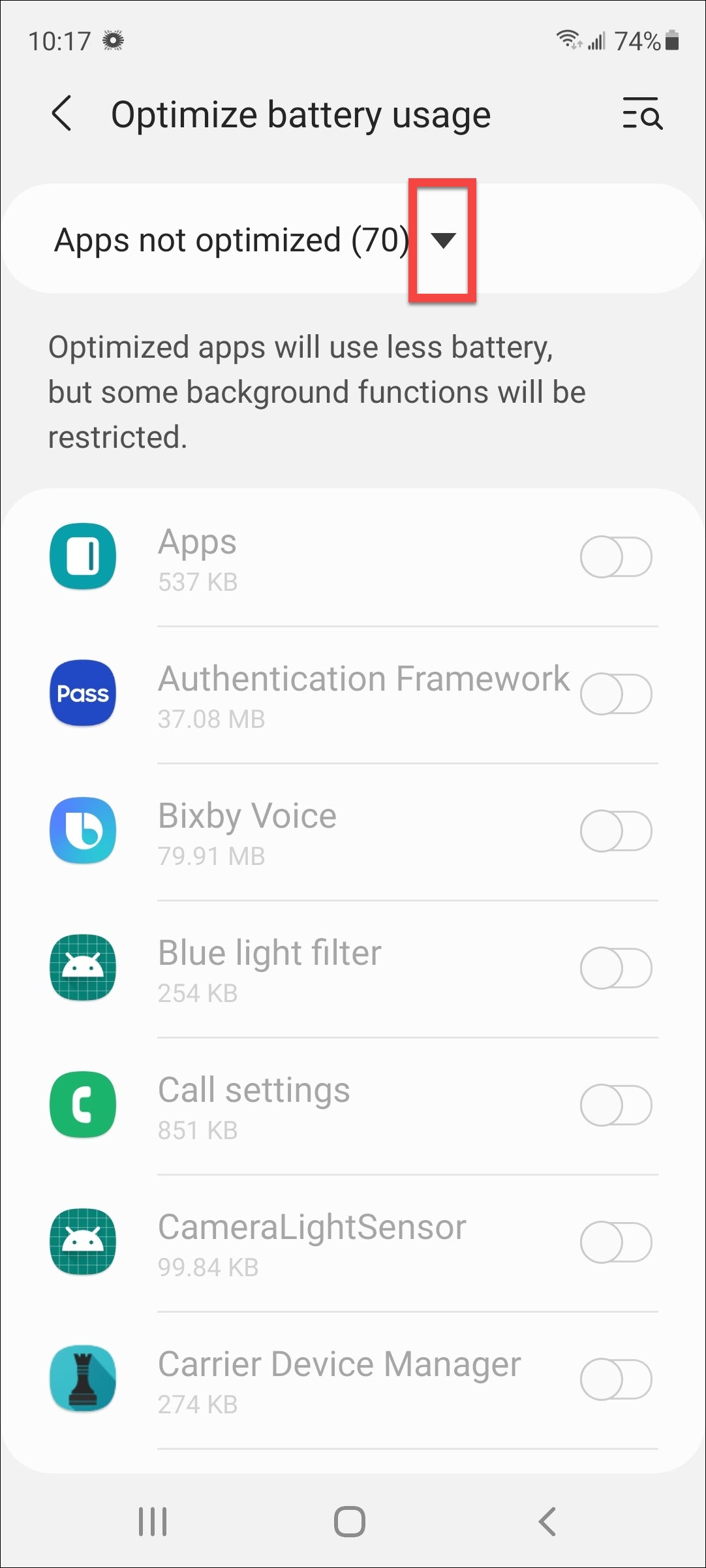Open recent apps from navigation bar

pos(153,1522)
